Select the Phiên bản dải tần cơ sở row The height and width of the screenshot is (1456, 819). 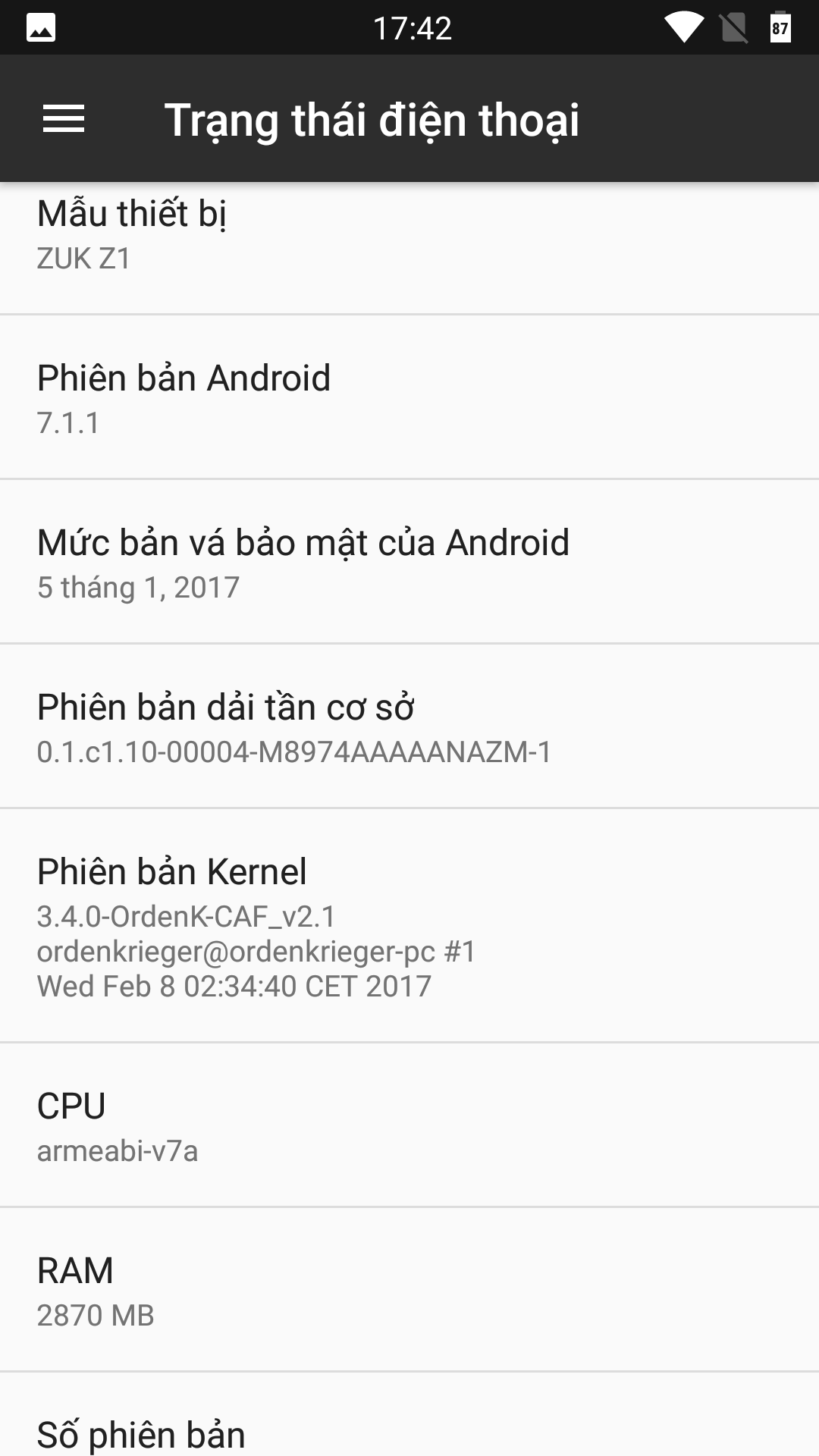(x=409, y=726)
